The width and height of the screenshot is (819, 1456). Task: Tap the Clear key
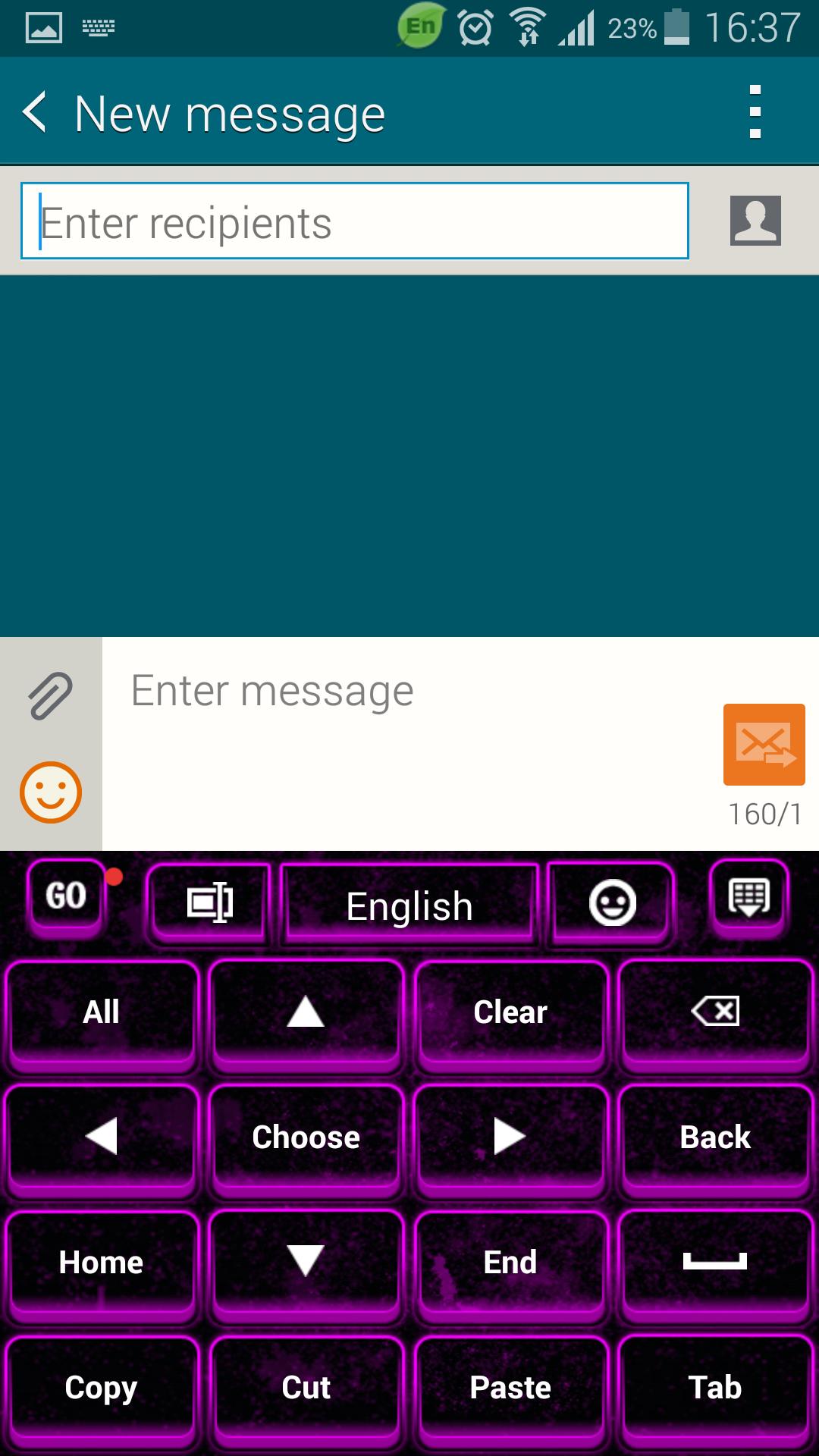510,1012
